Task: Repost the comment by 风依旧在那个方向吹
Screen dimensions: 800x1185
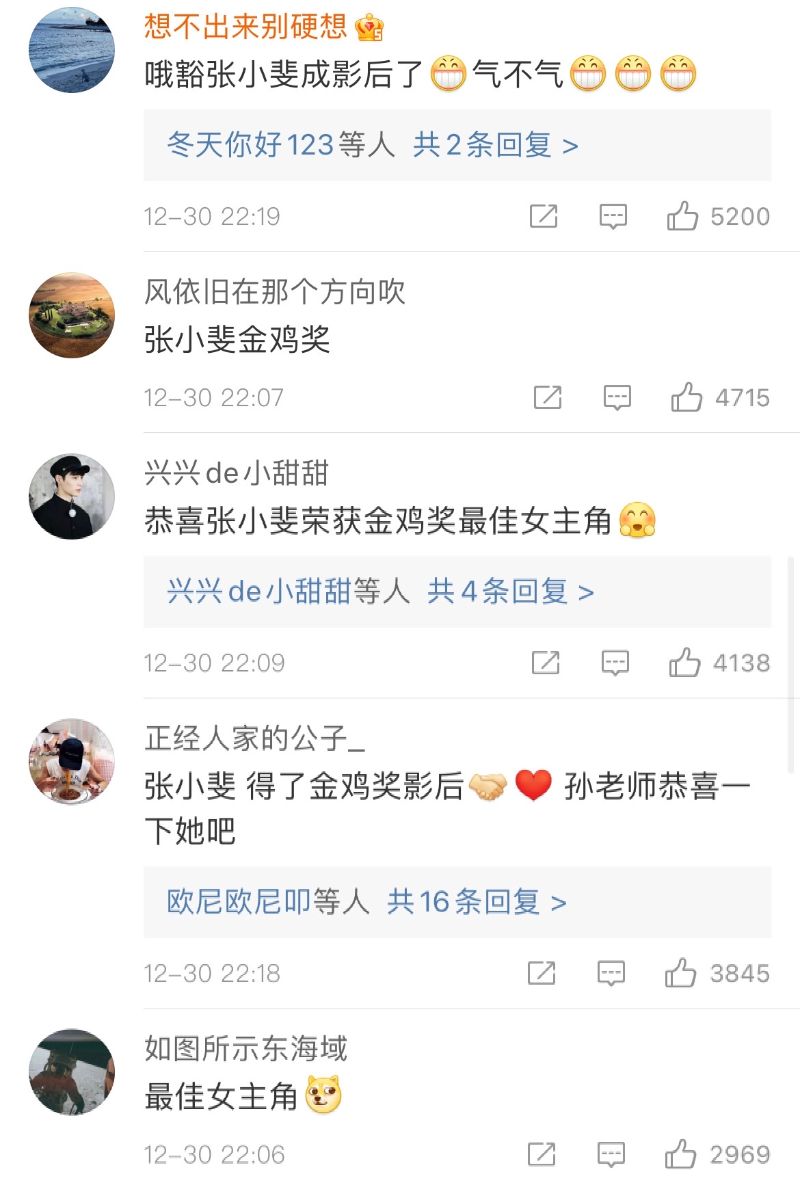Action: (x=547, y=398)
